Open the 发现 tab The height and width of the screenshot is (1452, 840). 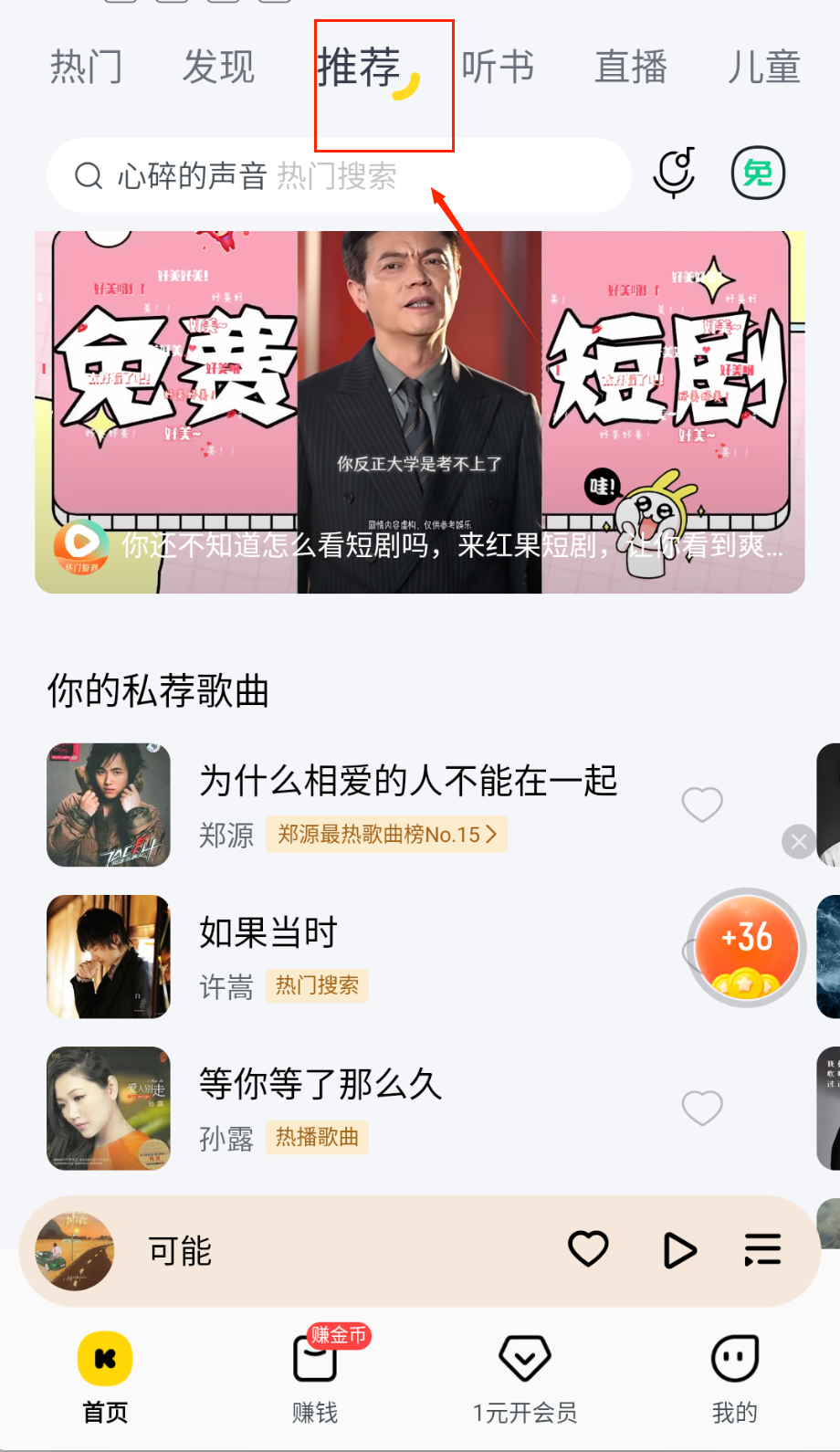pyautogui.click(x=218, y=68)
